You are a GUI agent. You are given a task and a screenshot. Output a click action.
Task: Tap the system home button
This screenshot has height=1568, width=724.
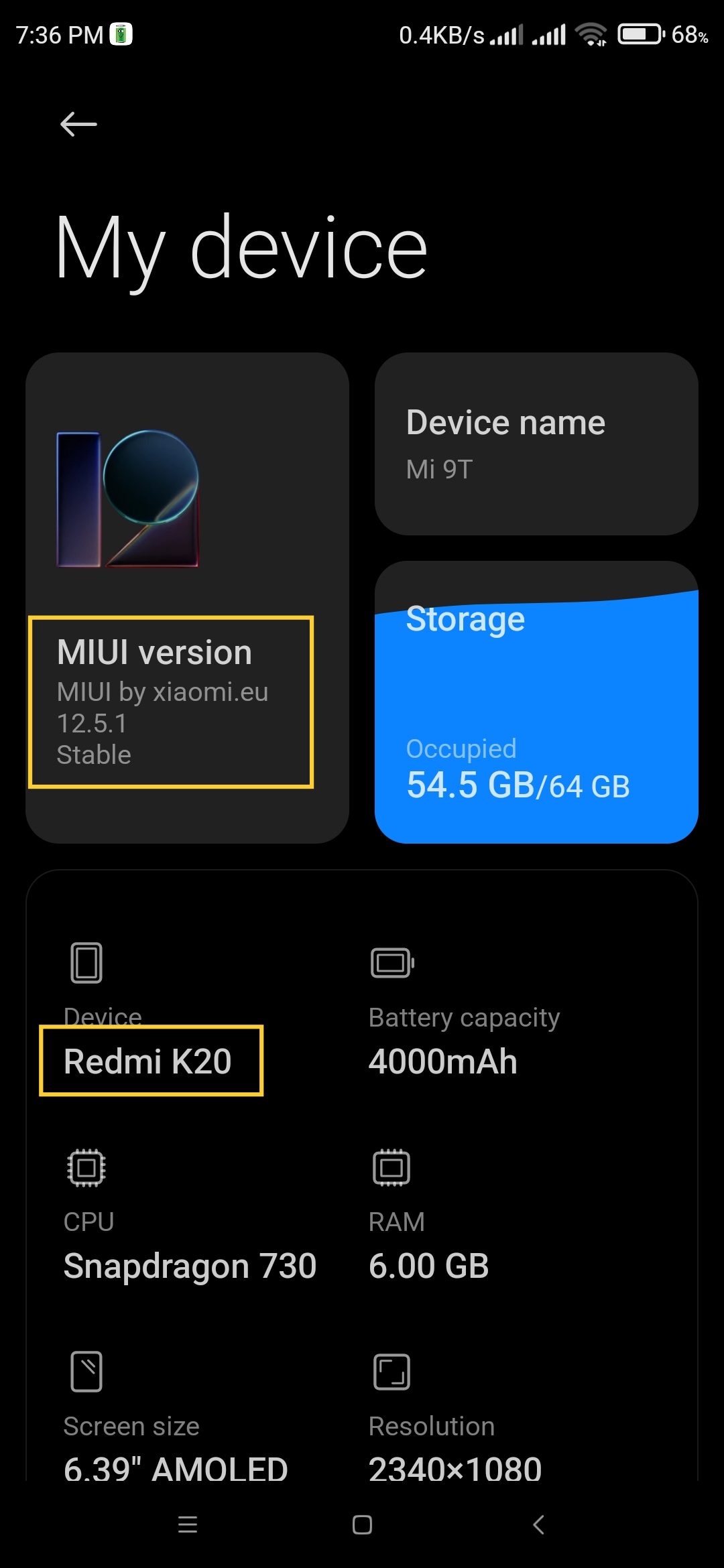pos(362,1524)
